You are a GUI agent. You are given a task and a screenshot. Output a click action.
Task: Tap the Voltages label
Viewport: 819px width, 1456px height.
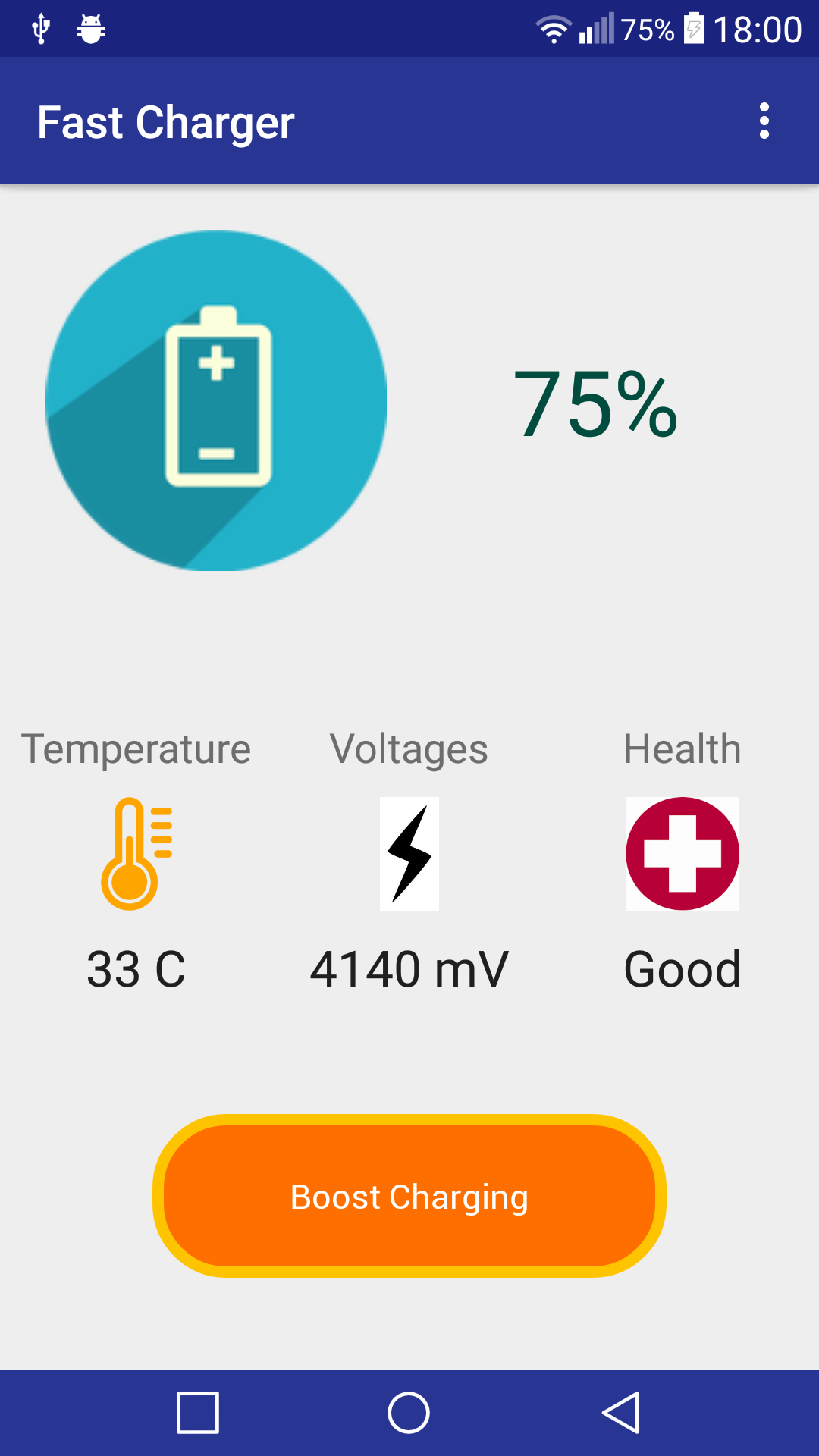tap(409, 748)
